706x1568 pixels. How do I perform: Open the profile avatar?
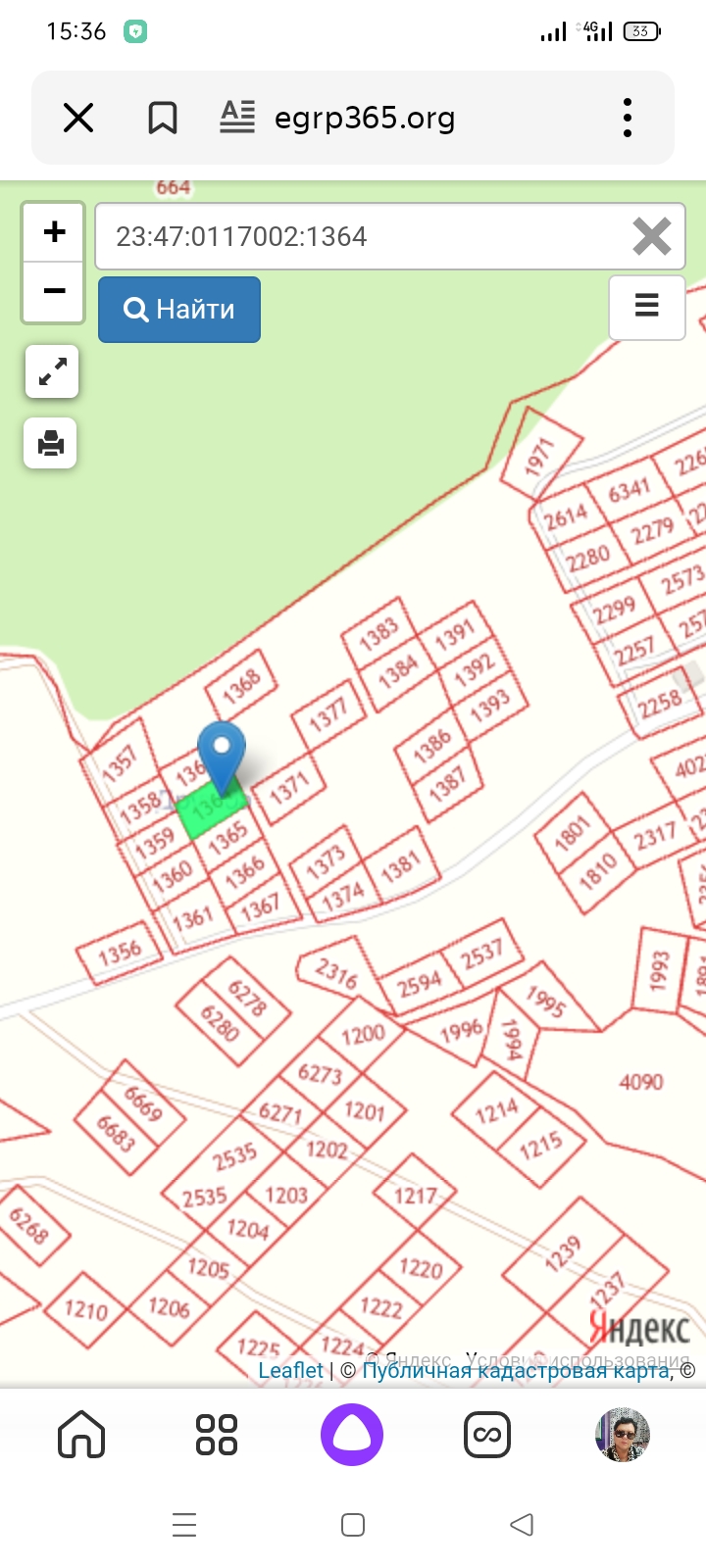click(623, 1436)
